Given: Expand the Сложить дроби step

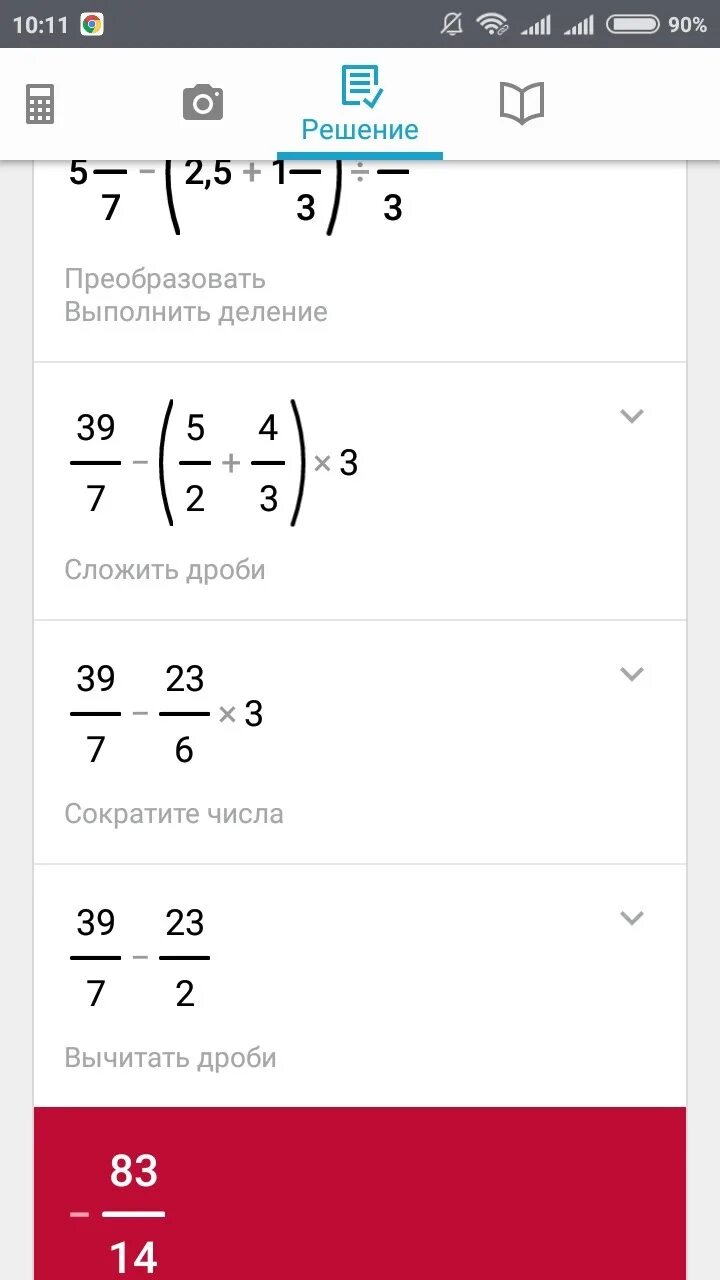Looking at the screenshot, I should click(631, 416).
